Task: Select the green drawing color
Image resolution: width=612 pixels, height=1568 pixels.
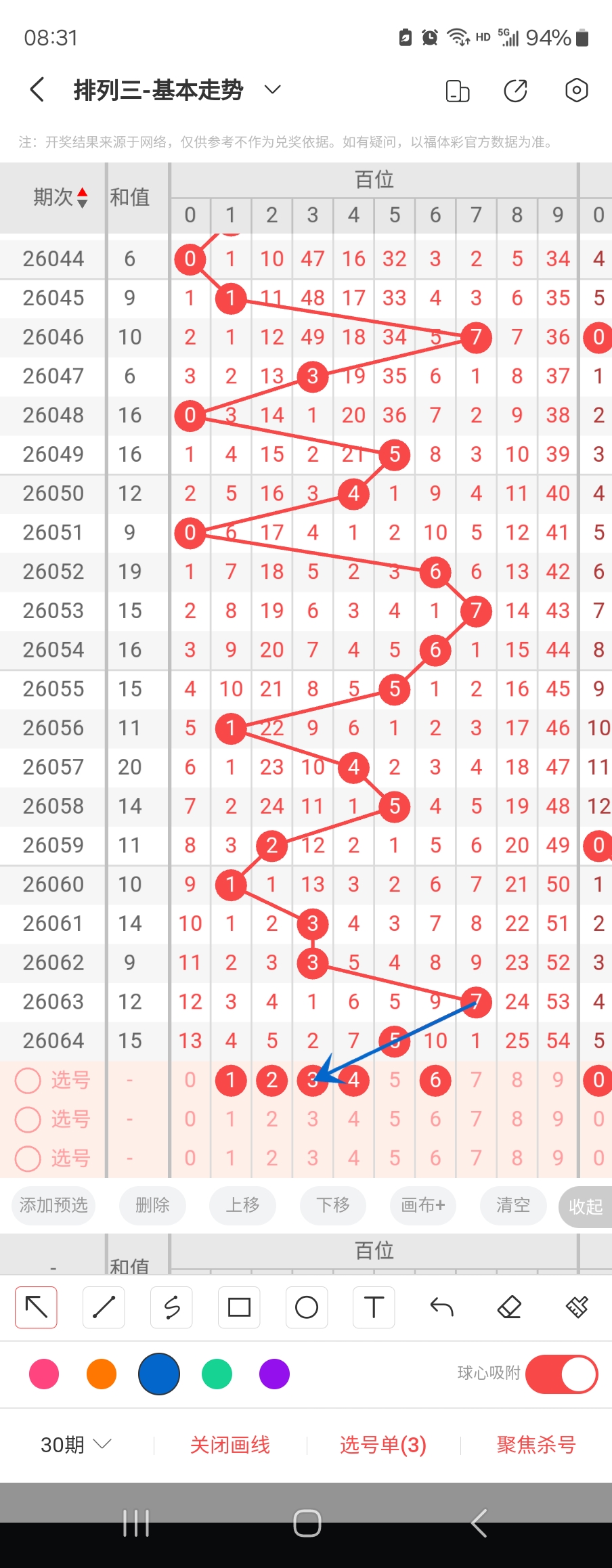Action: click(x=217, y=1374)
